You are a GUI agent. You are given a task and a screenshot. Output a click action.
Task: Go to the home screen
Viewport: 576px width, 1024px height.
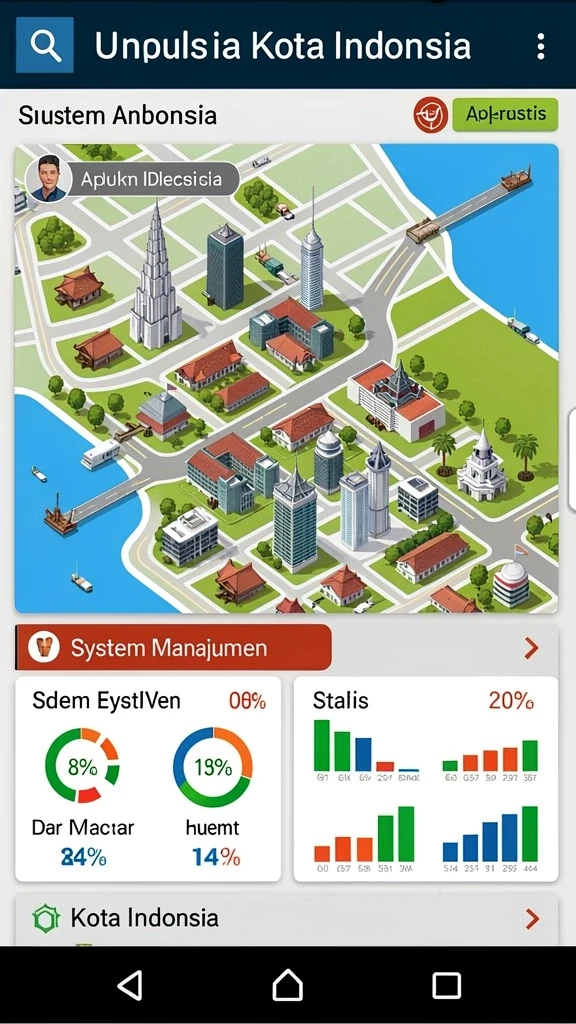tap(287, 985)
